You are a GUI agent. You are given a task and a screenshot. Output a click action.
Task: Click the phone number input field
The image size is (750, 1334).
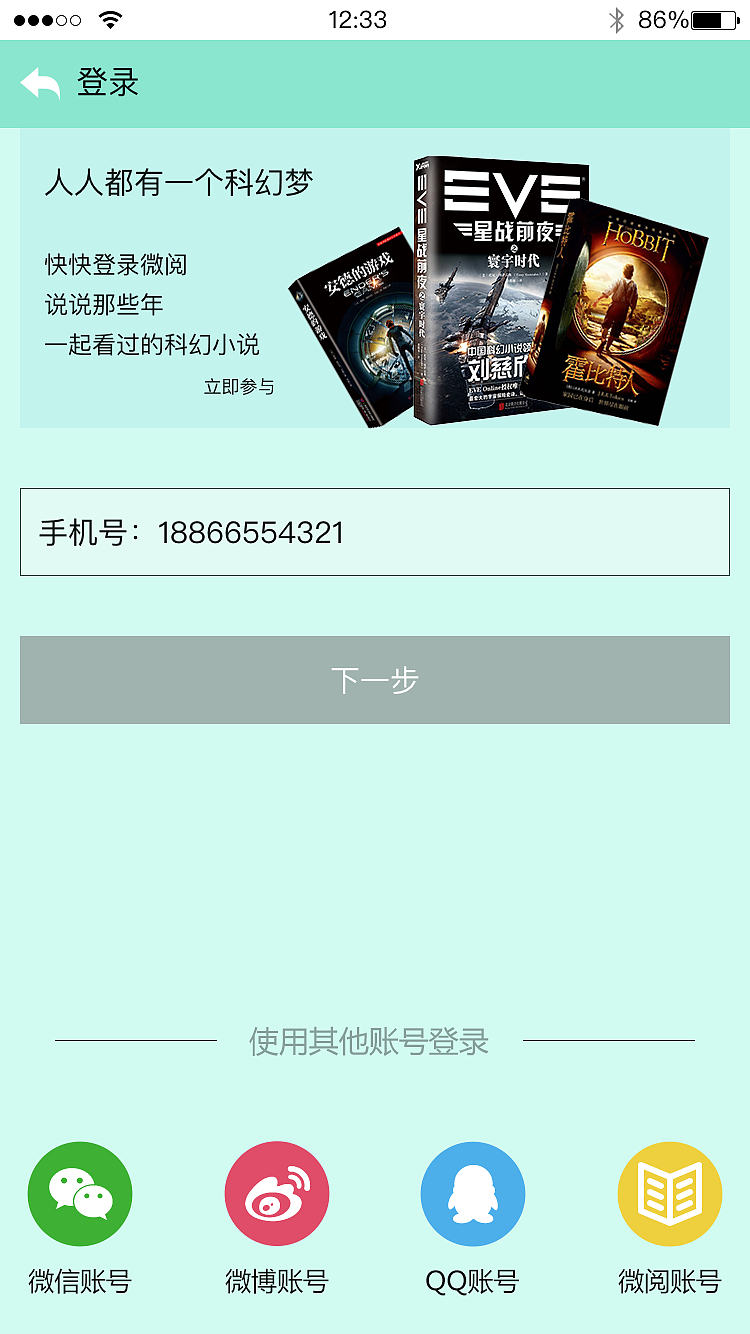pyautogui.click(x=375, y=533)
